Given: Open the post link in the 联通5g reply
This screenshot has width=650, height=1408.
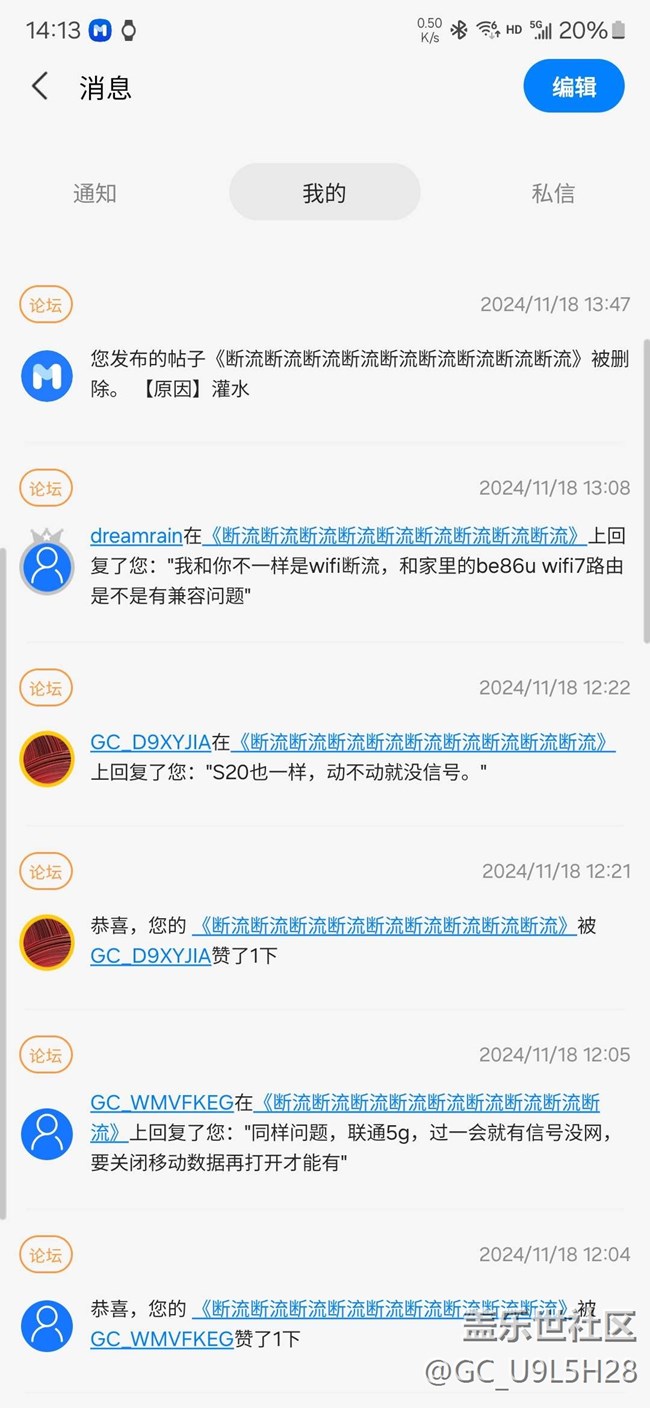Looking at the screenshot, I should pyautogui.click(x=427, y=1103).
